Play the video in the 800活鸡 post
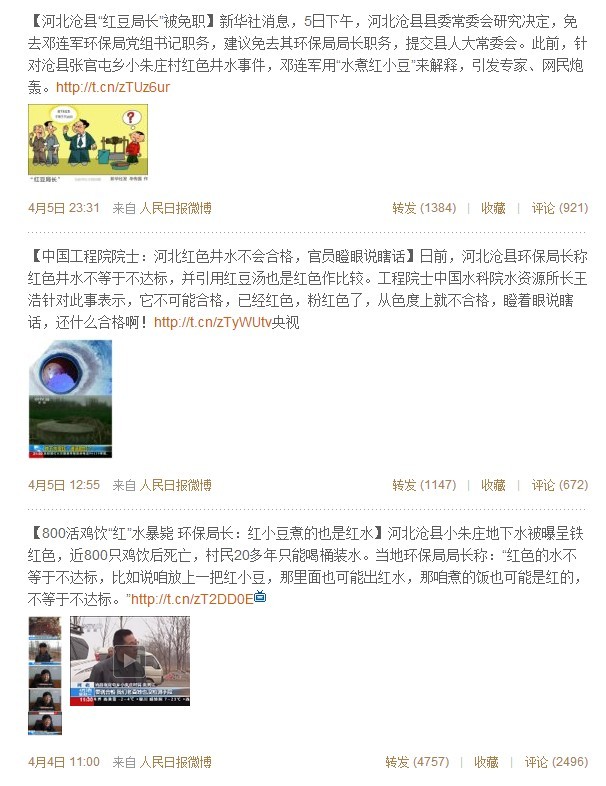 click(129, 661)
